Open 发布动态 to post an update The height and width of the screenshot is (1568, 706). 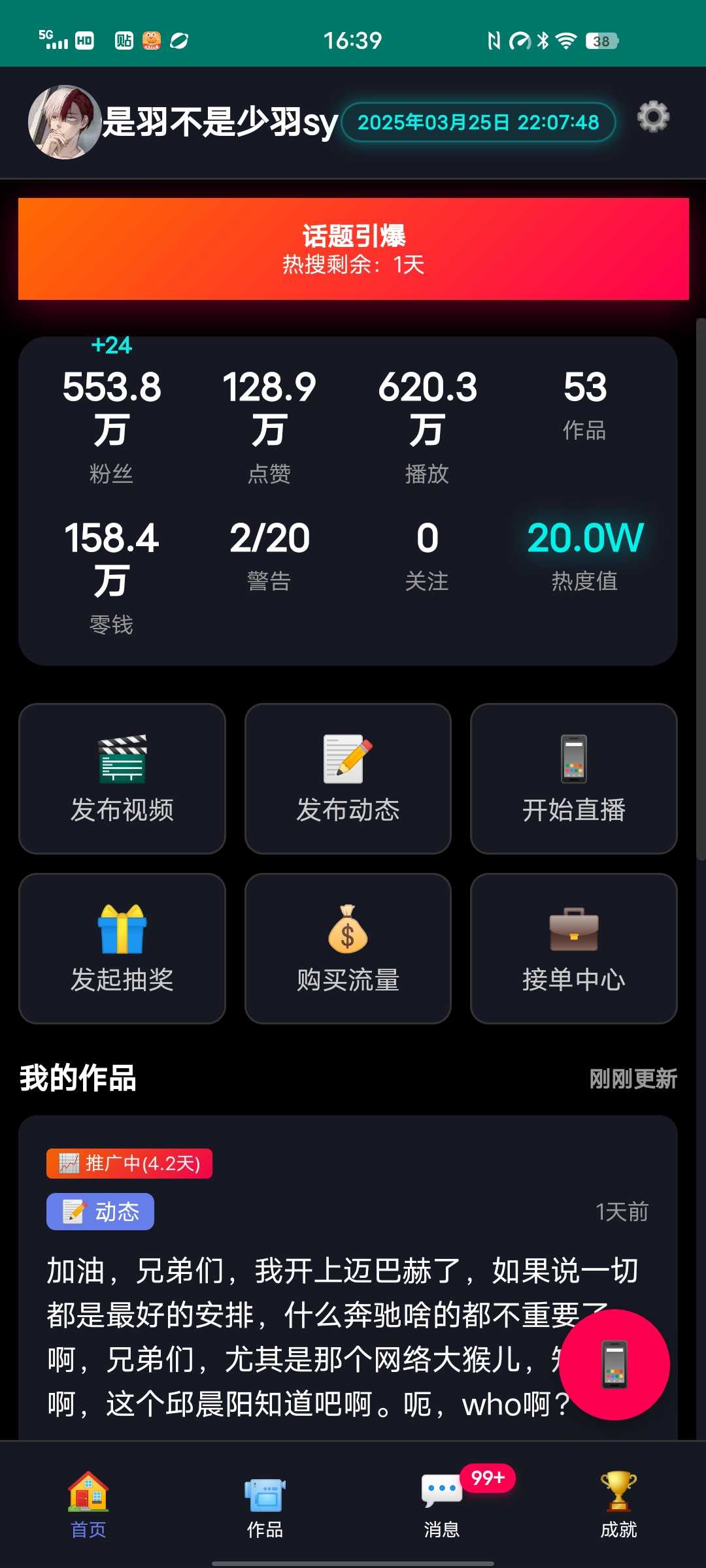pyautogui.click(x=348, y=778)
